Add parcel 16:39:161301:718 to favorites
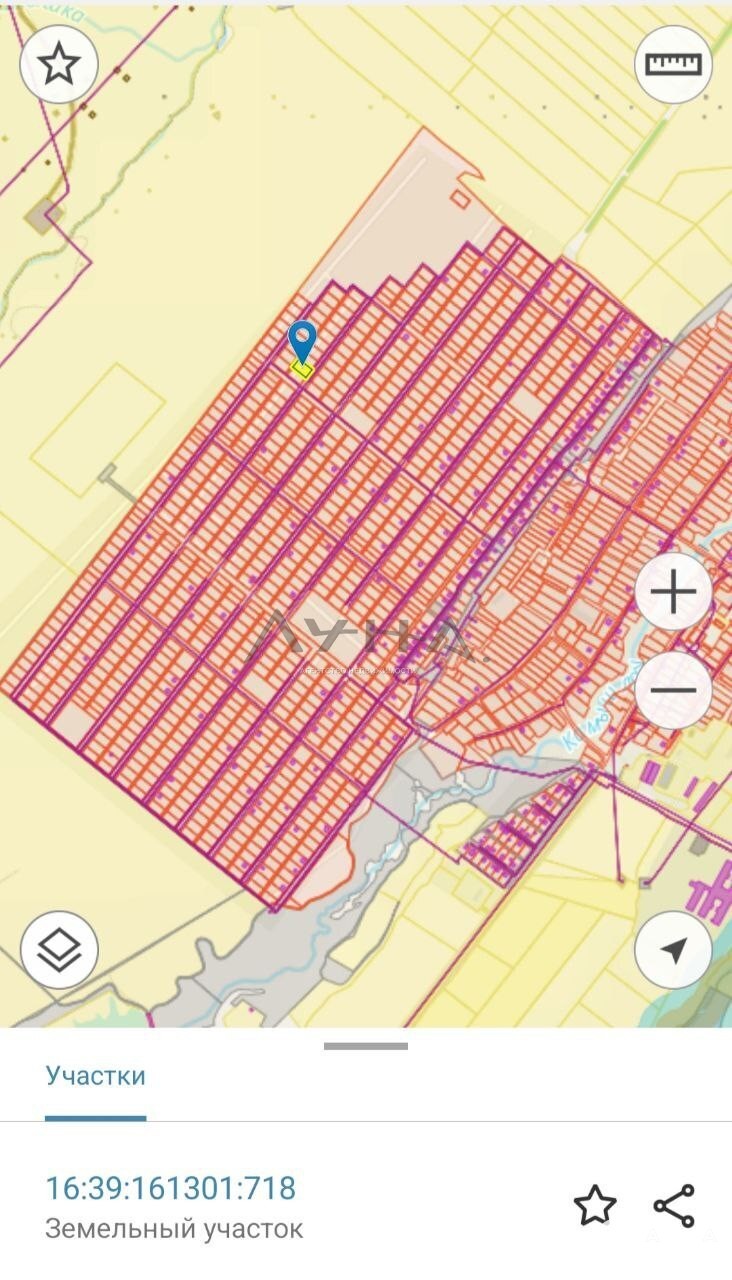Viewport: 732px width, 1280px height. [595, 1206]
